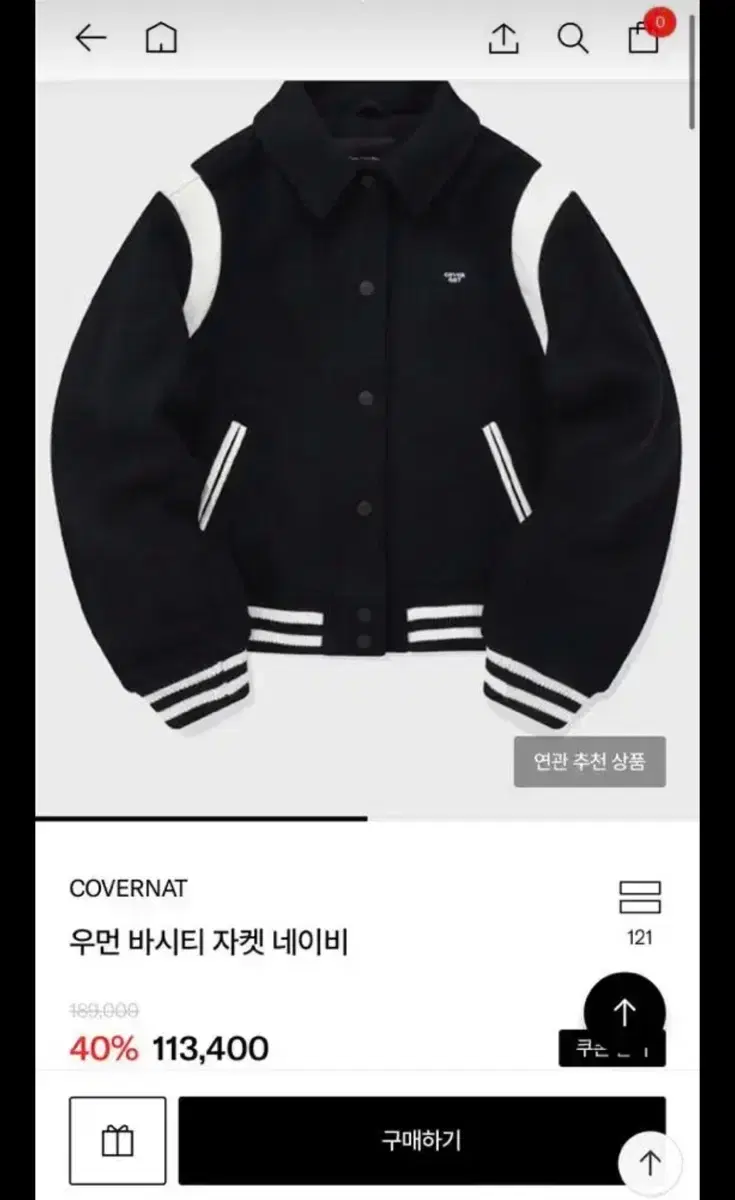Visit the COVERNAT brand page
This screenshot has height=1200, width=735.
[129, 887]
